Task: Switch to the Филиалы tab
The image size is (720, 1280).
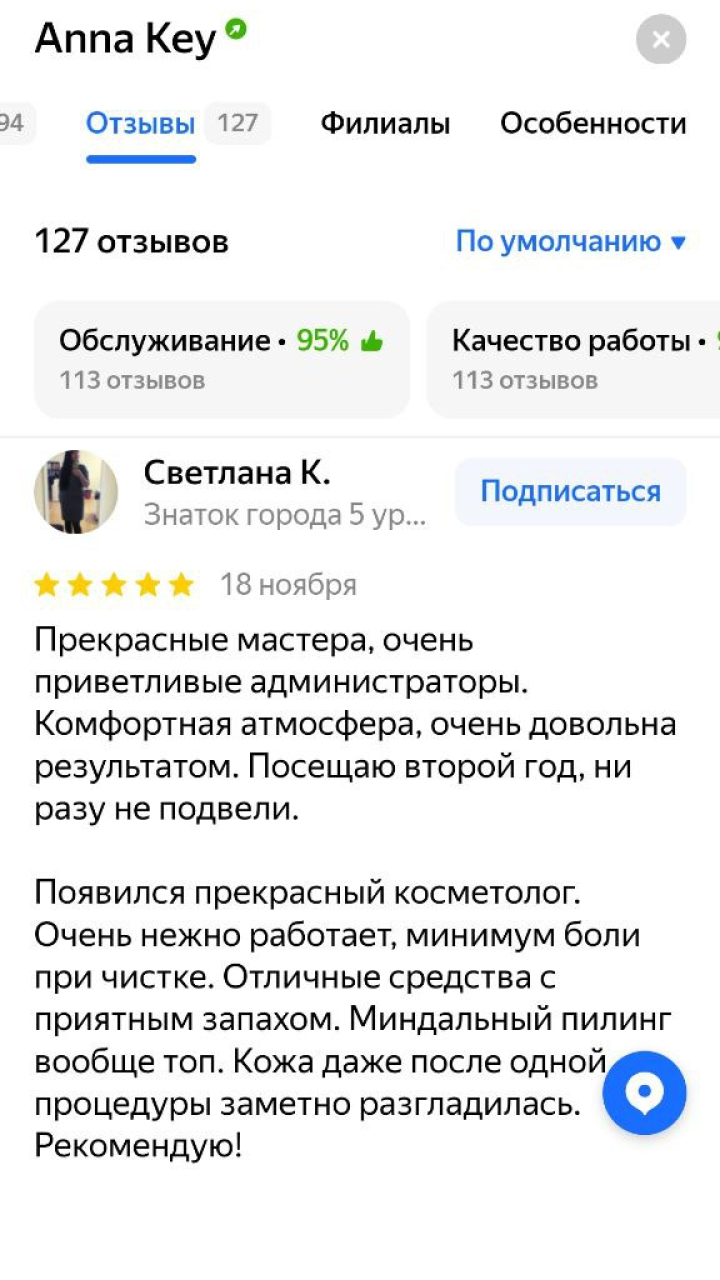Action: [385, 124]
